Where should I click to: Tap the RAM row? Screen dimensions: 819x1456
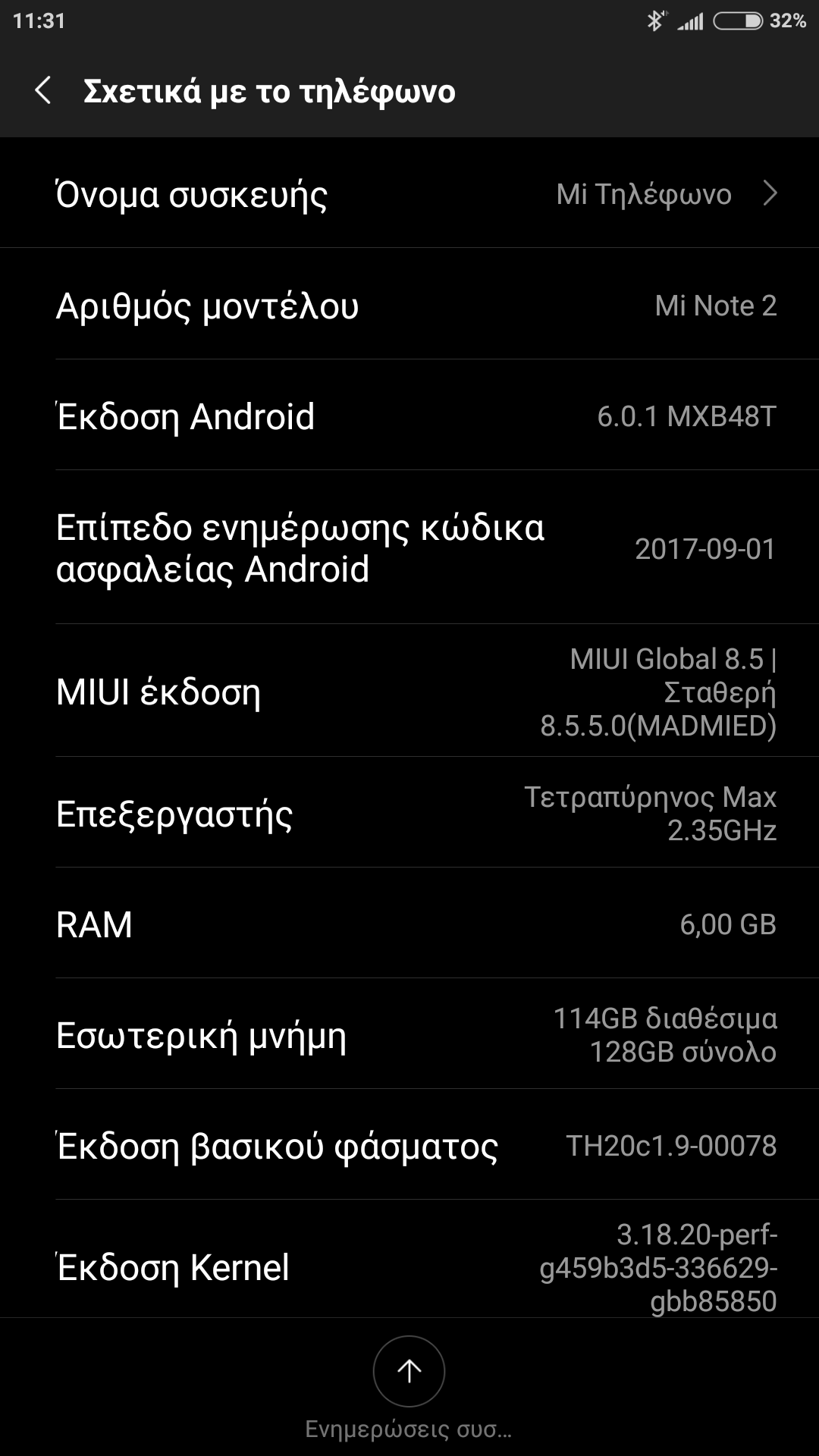point(409,924)
